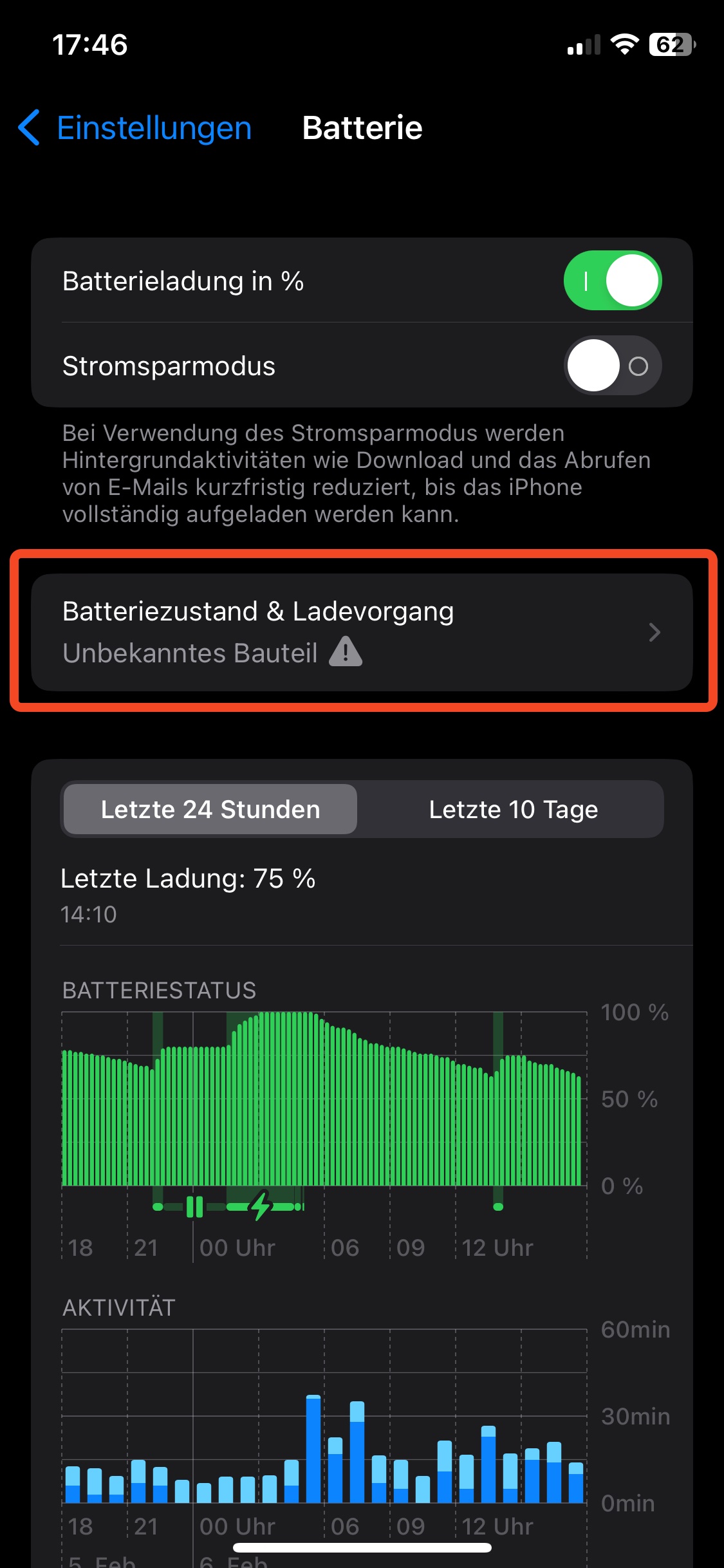Screen dimensions: 724x1568
Task: Switch to Letzte 10 Tage
Action: click(x=513, y=809)
